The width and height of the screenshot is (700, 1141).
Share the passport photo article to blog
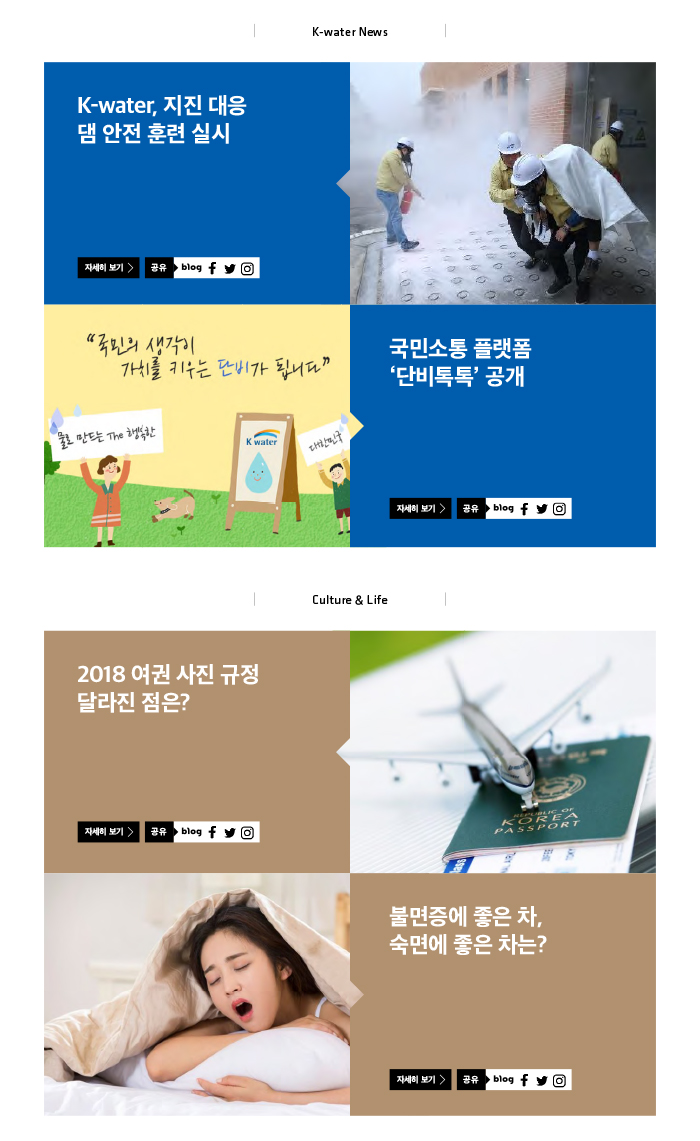pyautogui.click(x=192, y=832)
